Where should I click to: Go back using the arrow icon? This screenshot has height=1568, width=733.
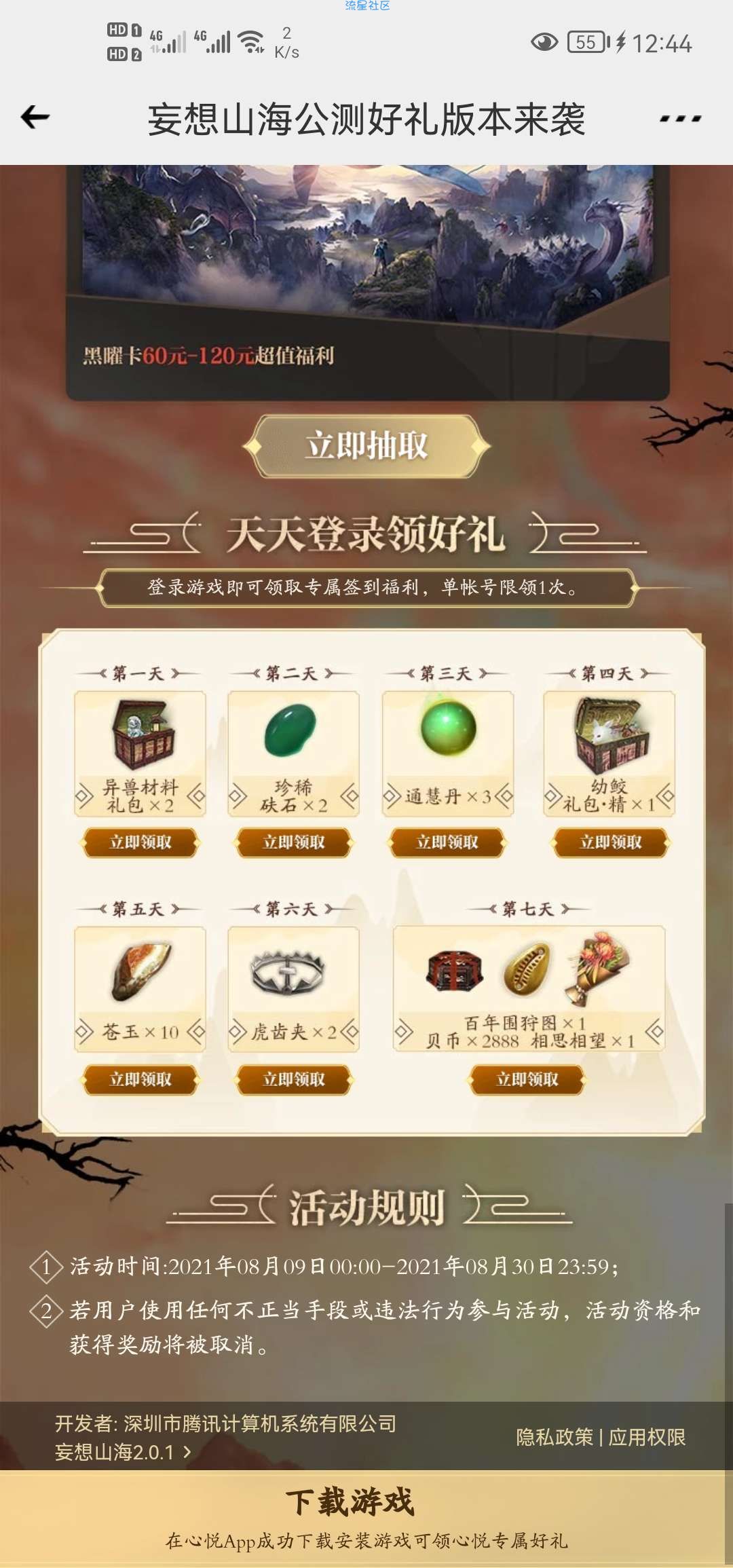(35, 117)
